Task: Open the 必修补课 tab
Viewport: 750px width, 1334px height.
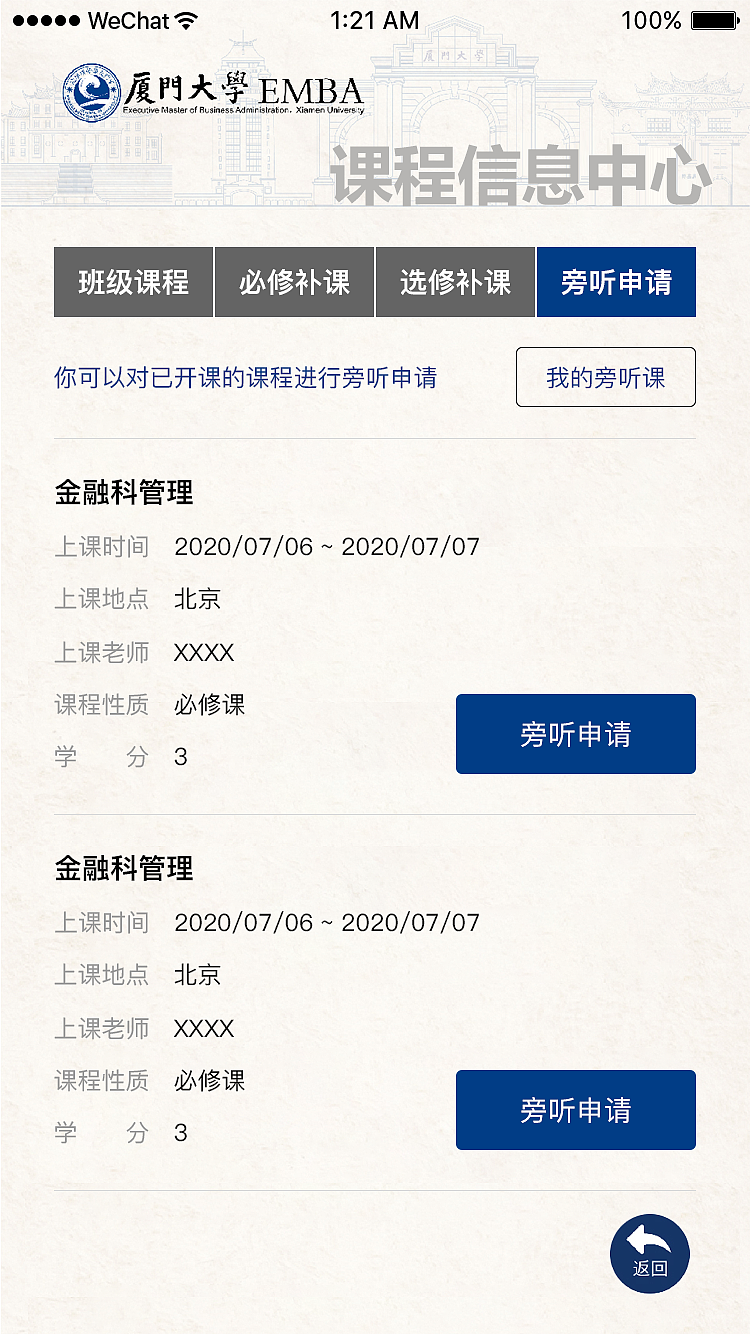Action: 293,282
